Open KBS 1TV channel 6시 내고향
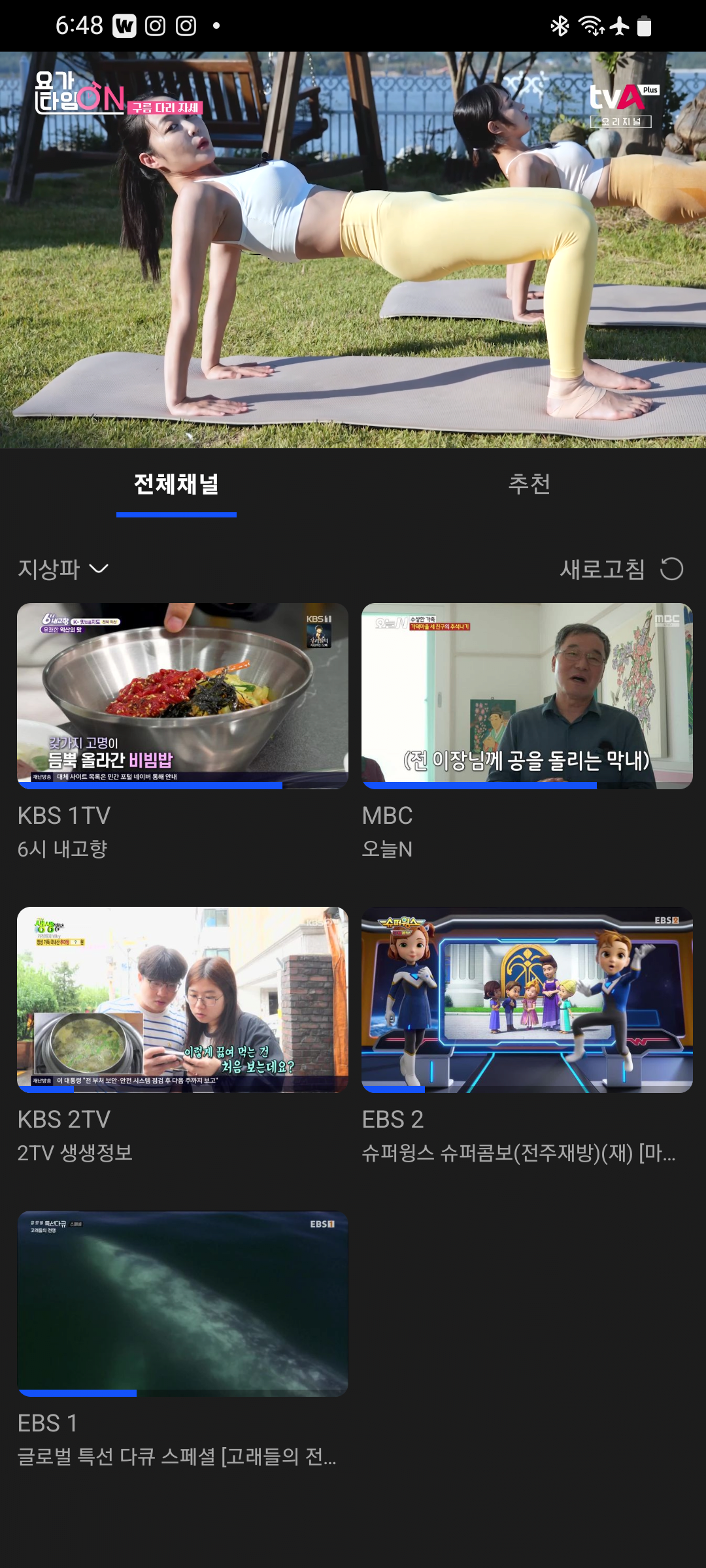Image resolution: width=706 pixels, height=1568 pixels. click(x=182, y=696)
